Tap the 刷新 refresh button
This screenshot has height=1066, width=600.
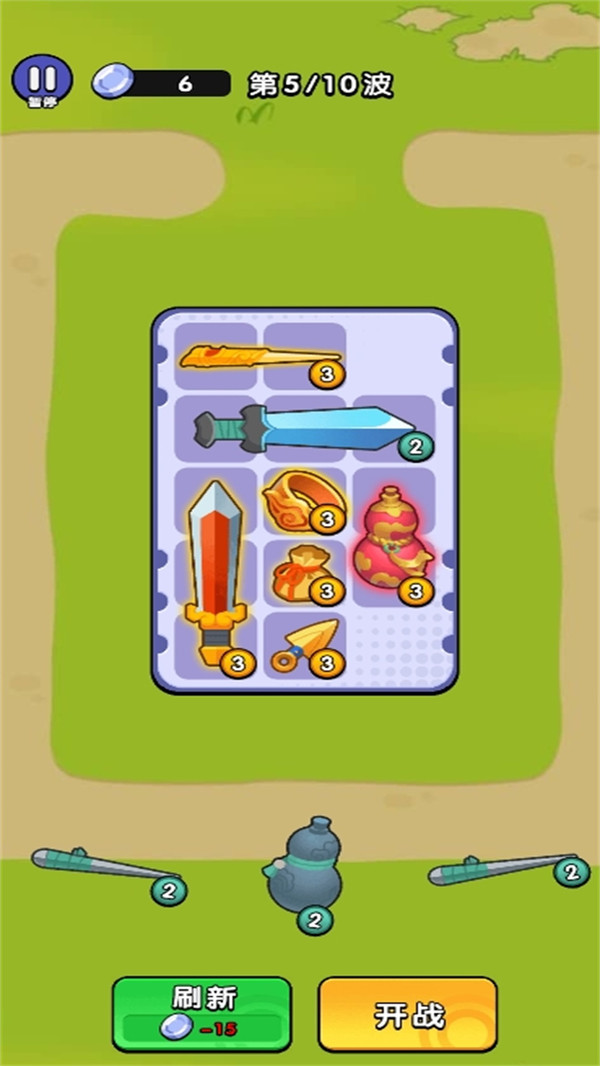[201, 1013]
